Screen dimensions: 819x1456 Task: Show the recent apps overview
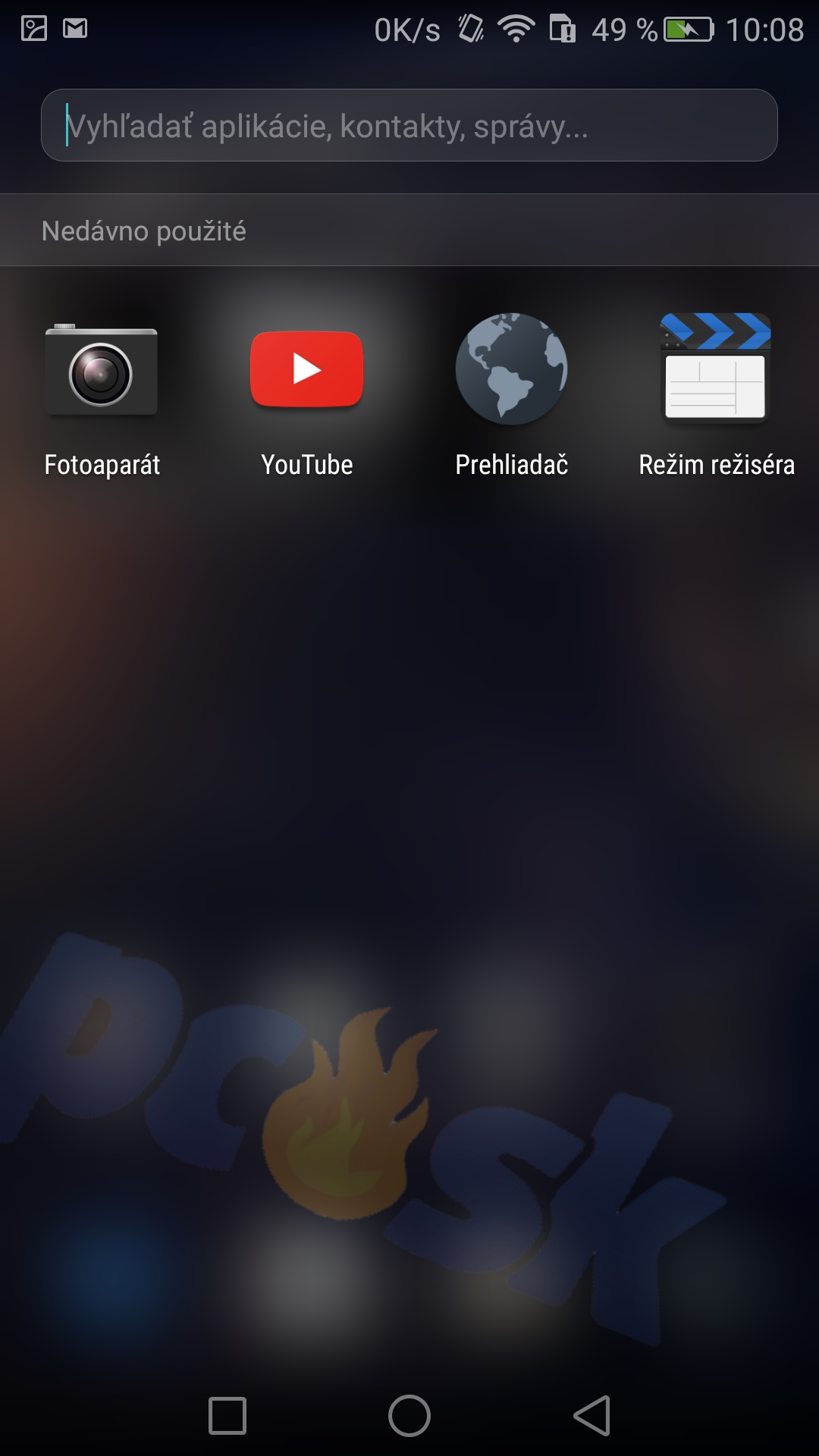(x=227, y=1416)
